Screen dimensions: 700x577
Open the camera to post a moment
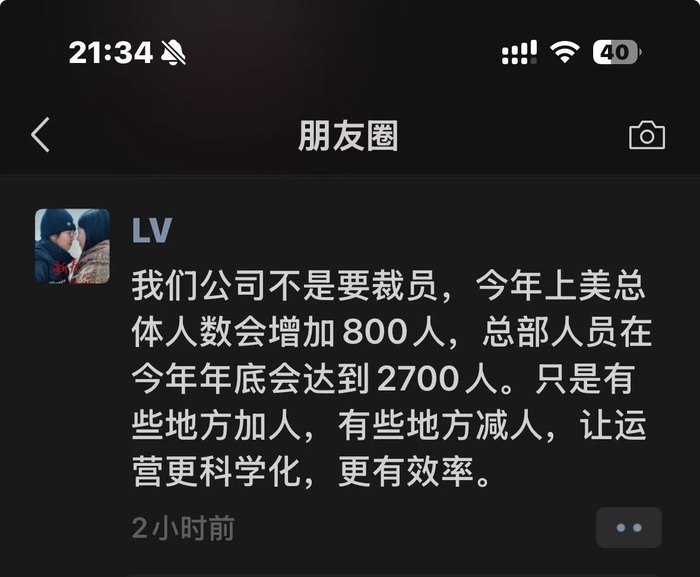[647, 135]
